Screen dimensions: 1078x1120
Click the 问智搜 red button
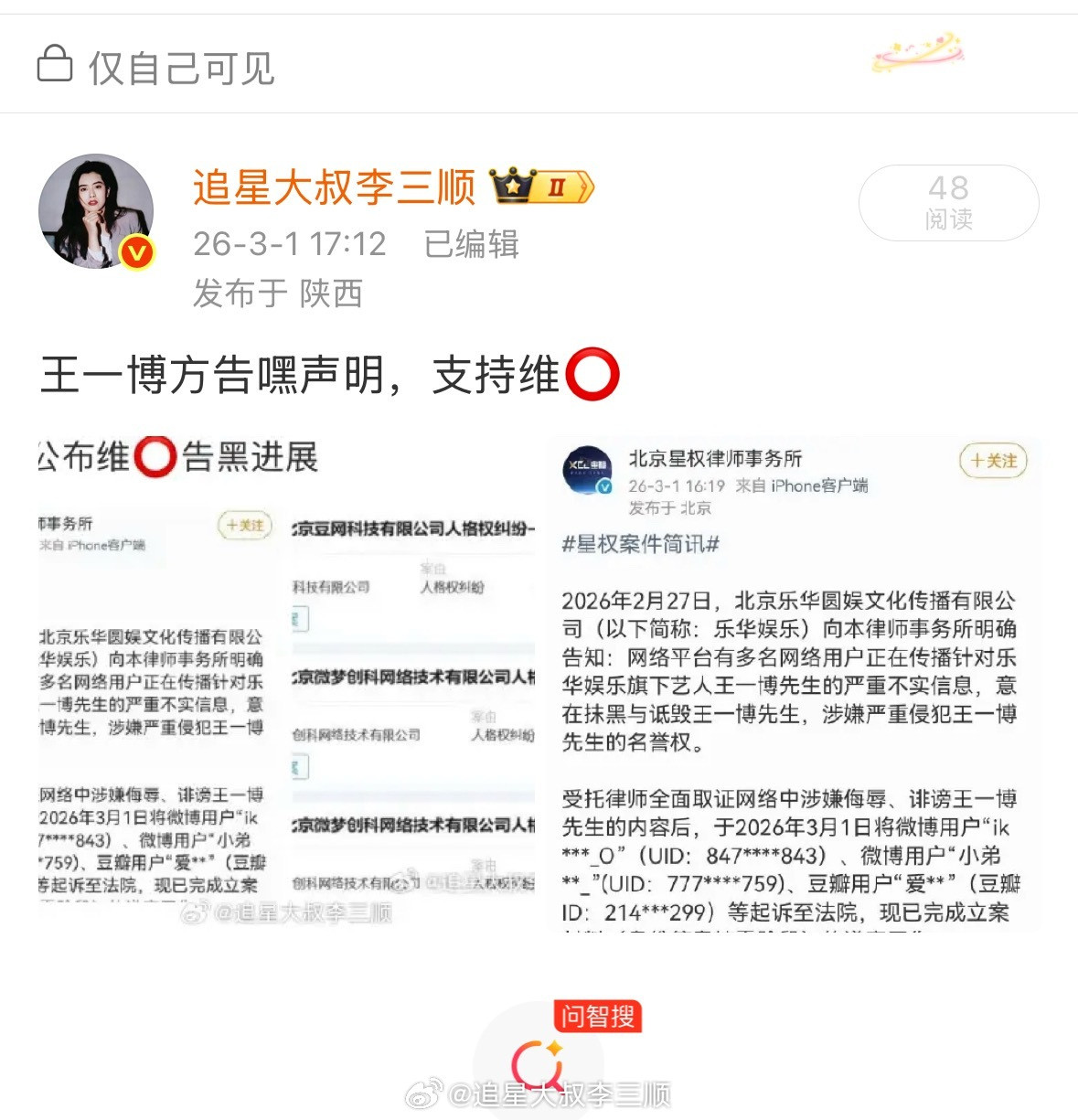pyautogui.click(x=599, y=1014)
